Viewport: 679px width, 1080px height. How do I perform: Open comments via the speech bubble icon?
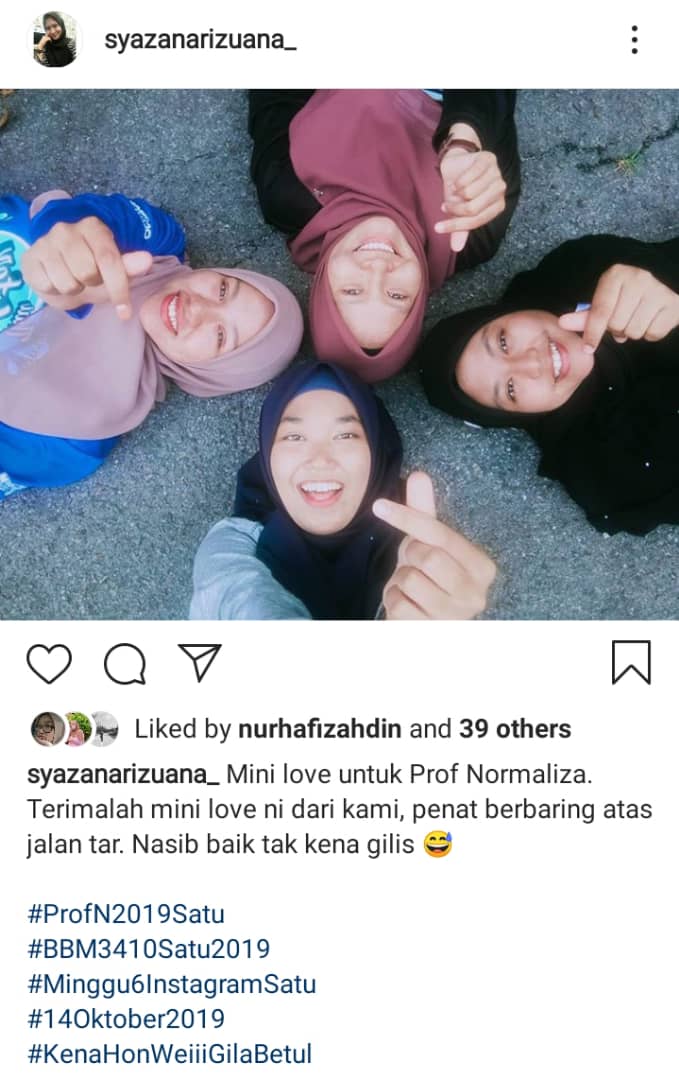tap(125, 664)
